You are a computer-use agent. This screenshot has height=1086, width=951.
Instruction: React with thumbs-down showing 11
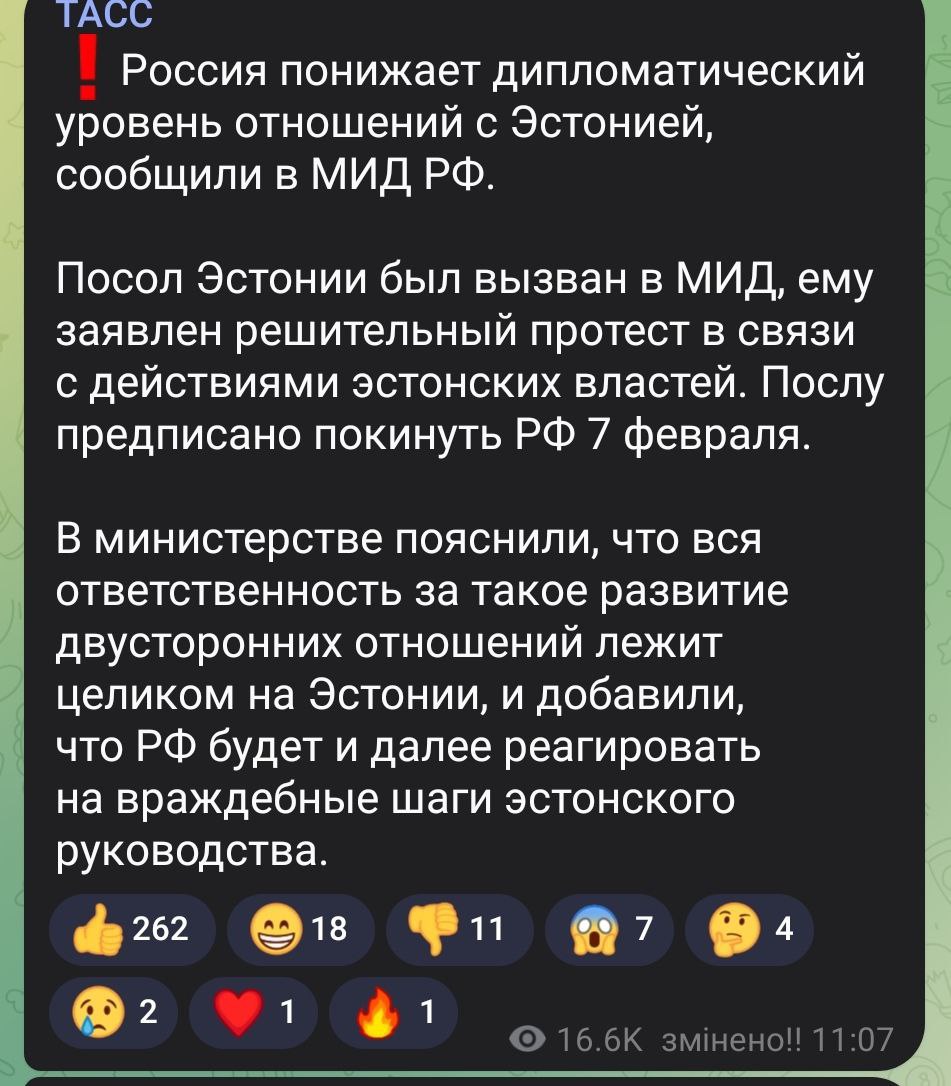coord(458,929)
